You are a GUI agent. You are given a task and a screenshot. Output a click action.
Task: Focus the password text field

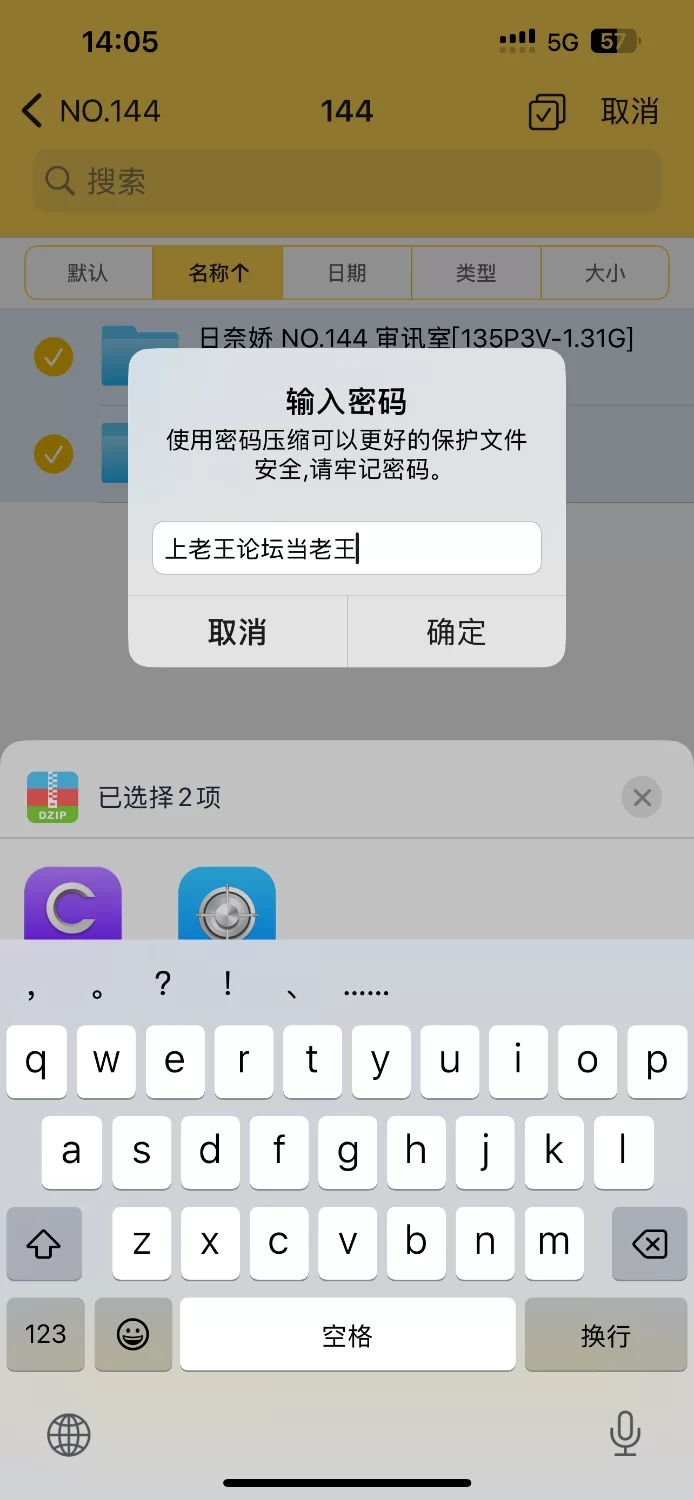pos(346,548)
